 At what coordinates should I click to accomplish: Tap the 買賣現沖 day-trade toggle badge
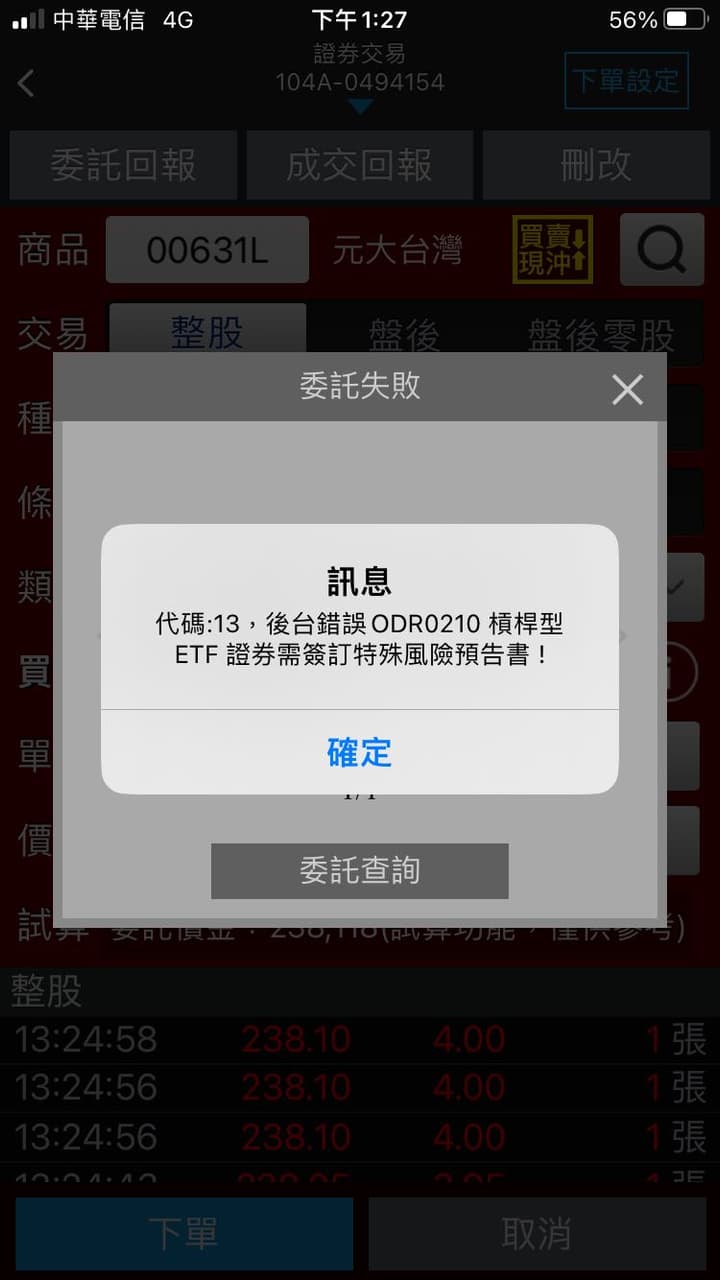pyautogui.click(x=553, y=250)
